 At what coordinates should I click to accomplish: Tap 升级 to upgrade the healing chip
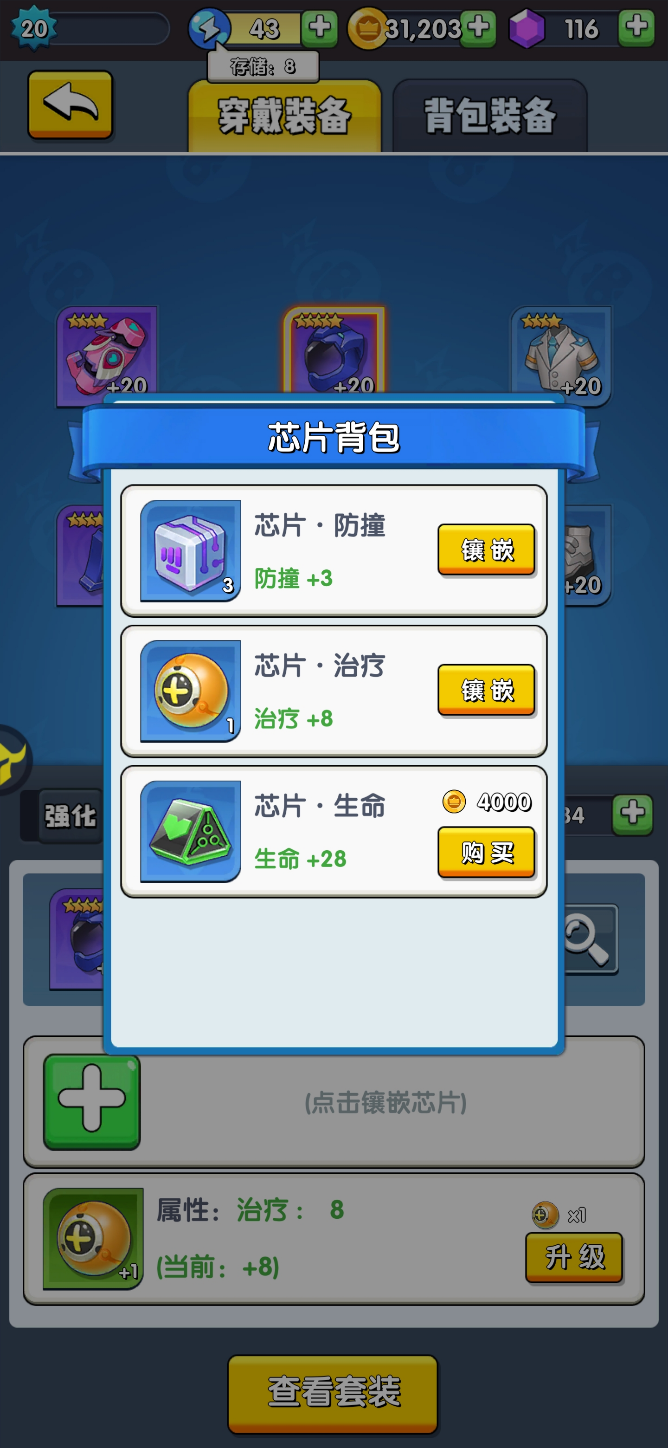click(x=574, y=1257)
